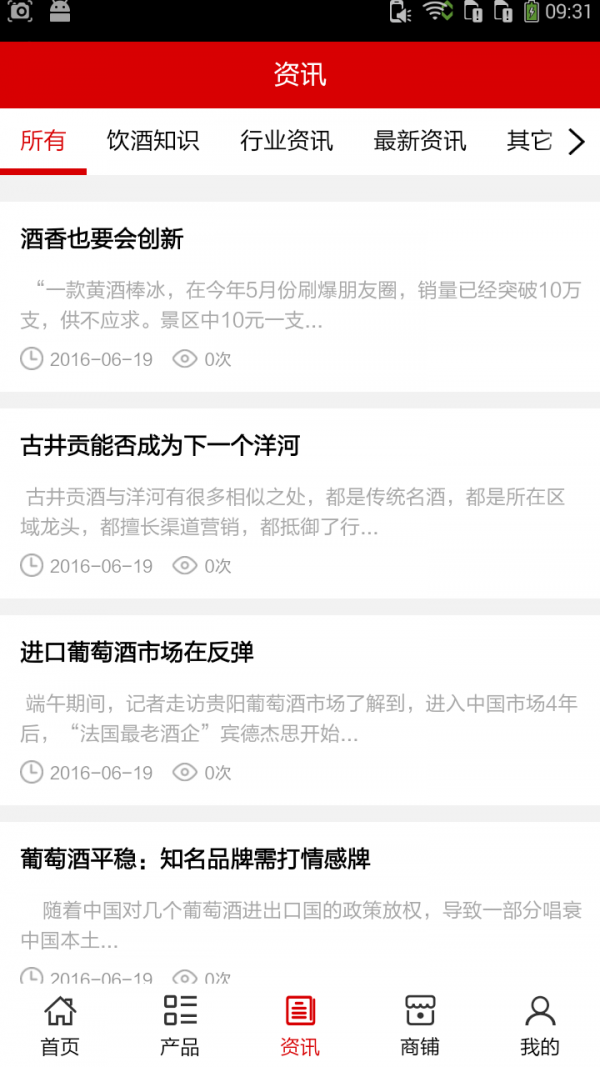600x1067 pixels.
Task: Go to the 首页 home tab
Action: click(x=60, y=1025)
